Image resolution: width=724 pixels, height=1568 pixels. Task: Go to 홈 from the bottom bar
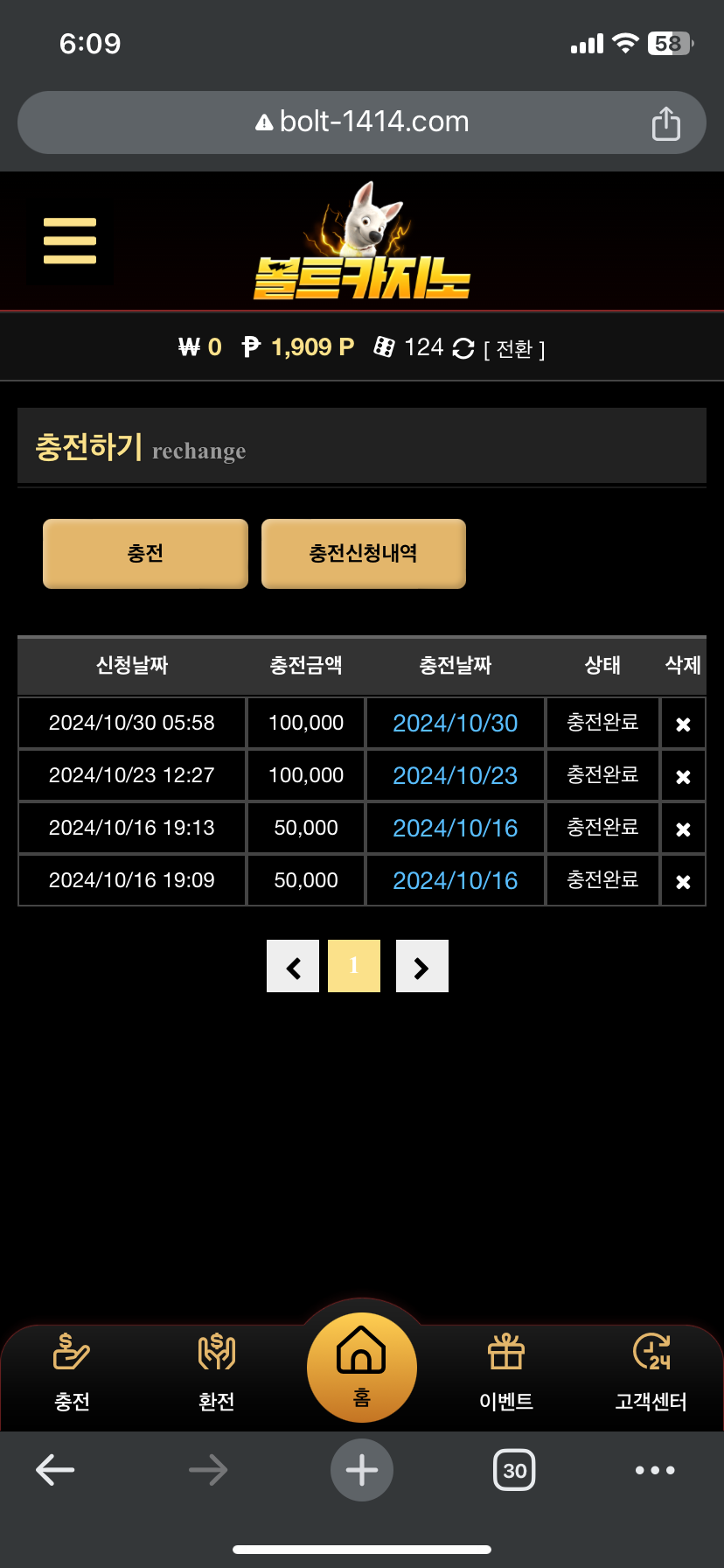click(x=362, y=1367)
